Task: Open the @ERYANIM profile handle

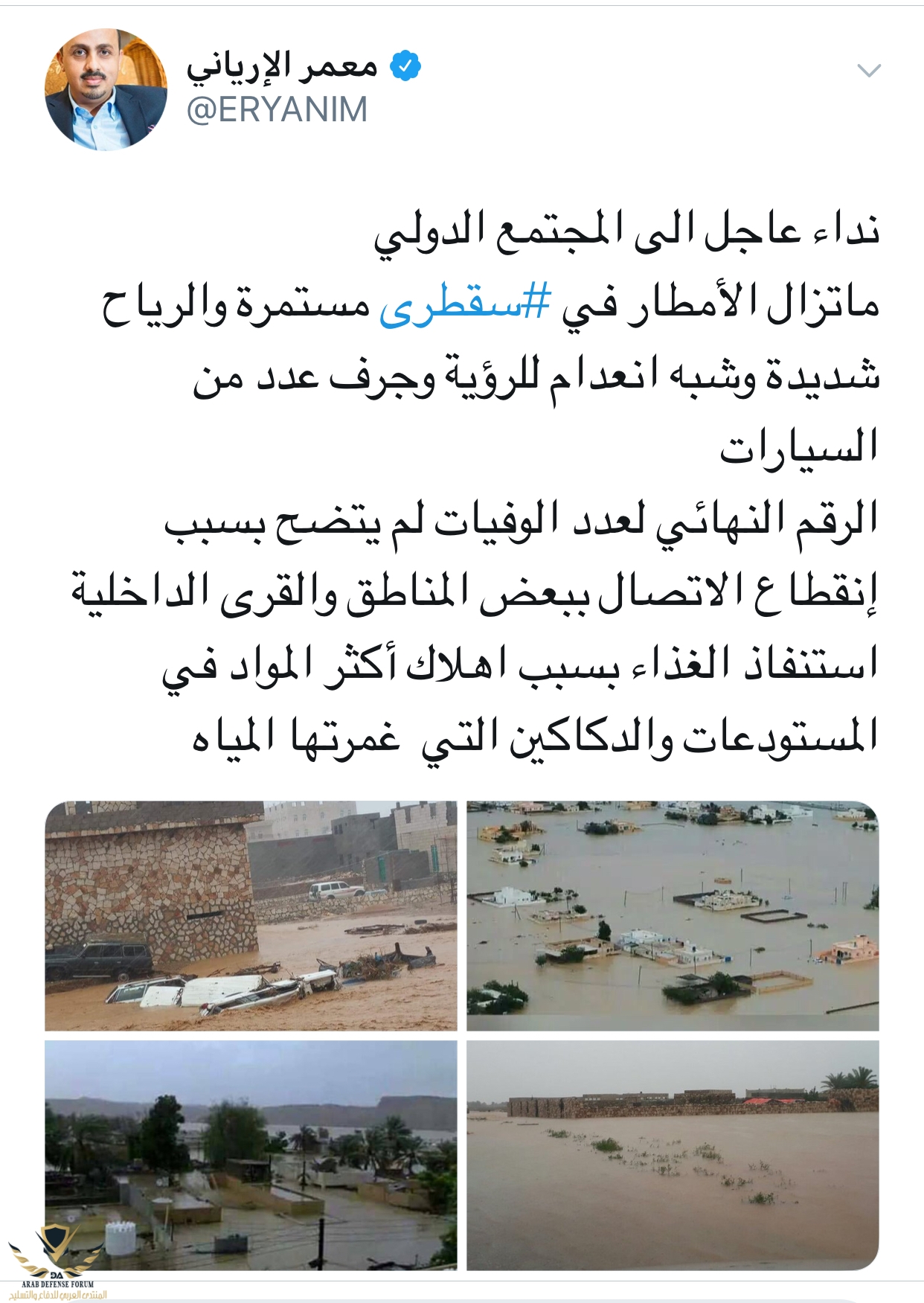Action: point(277,110)
